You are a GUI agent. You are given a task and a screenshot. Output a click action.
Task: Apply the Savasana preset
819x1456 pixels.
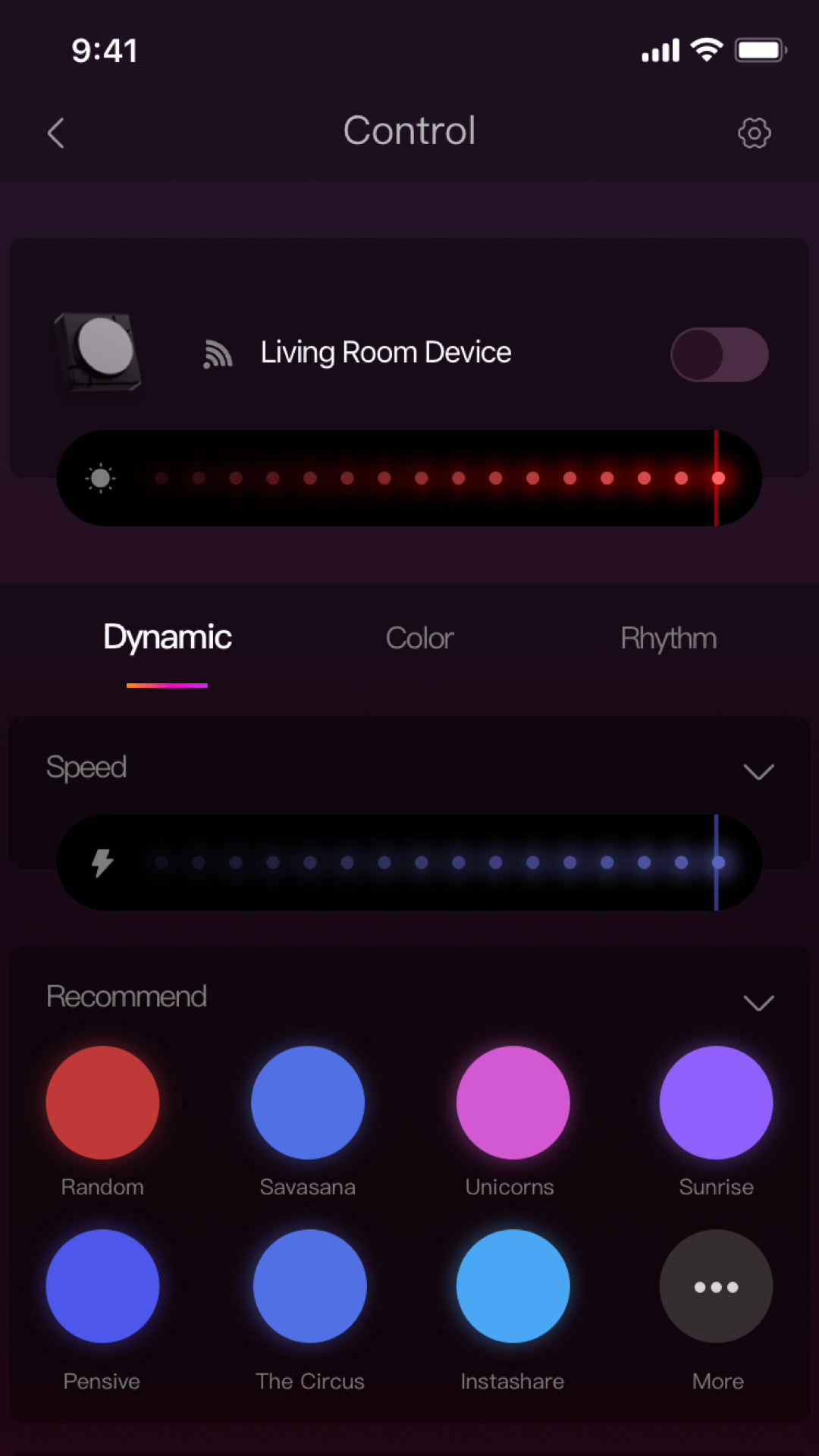point(308,1103)
